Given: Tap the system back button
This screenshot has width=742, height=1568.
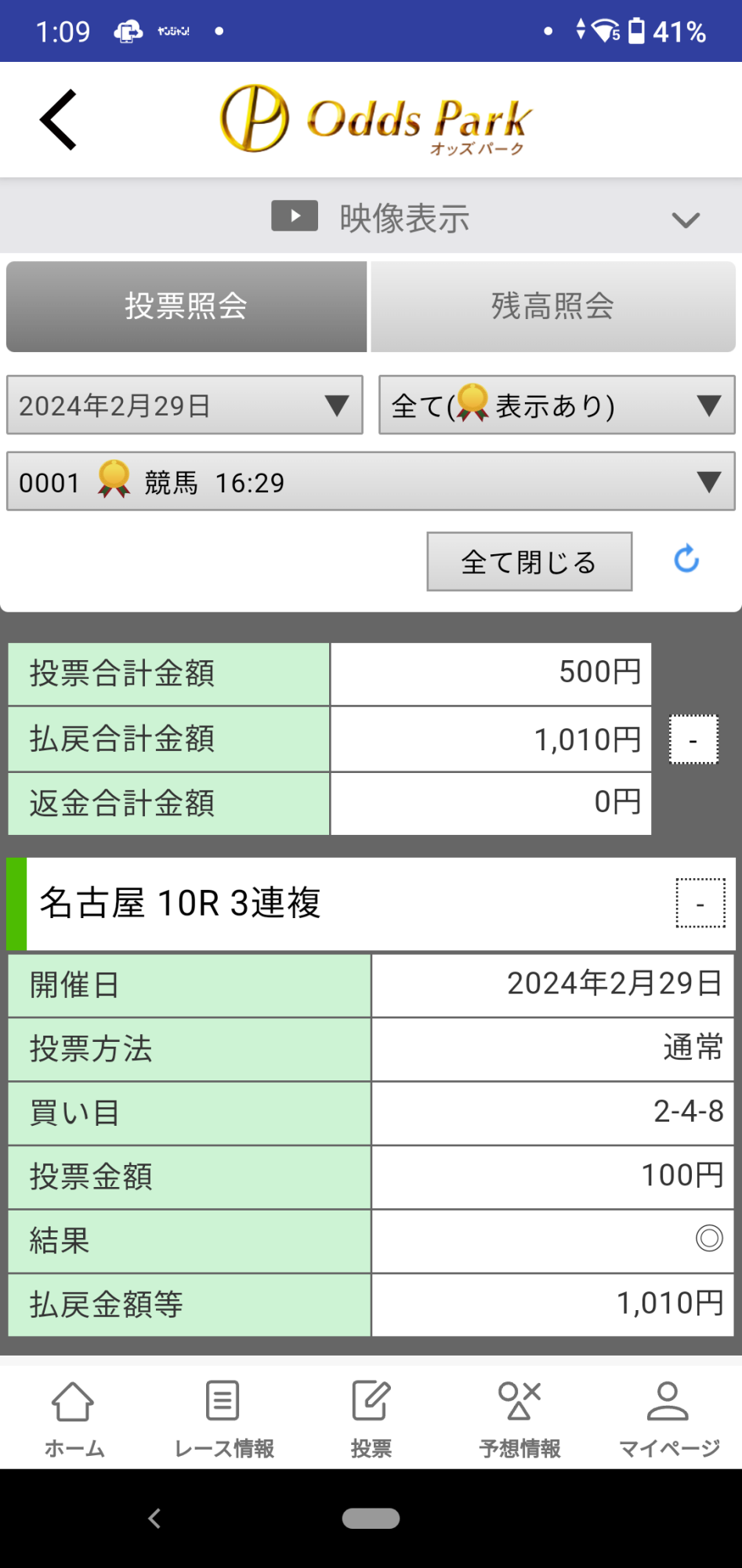Looking at the screenshot, I should [x=154, y=1519].
